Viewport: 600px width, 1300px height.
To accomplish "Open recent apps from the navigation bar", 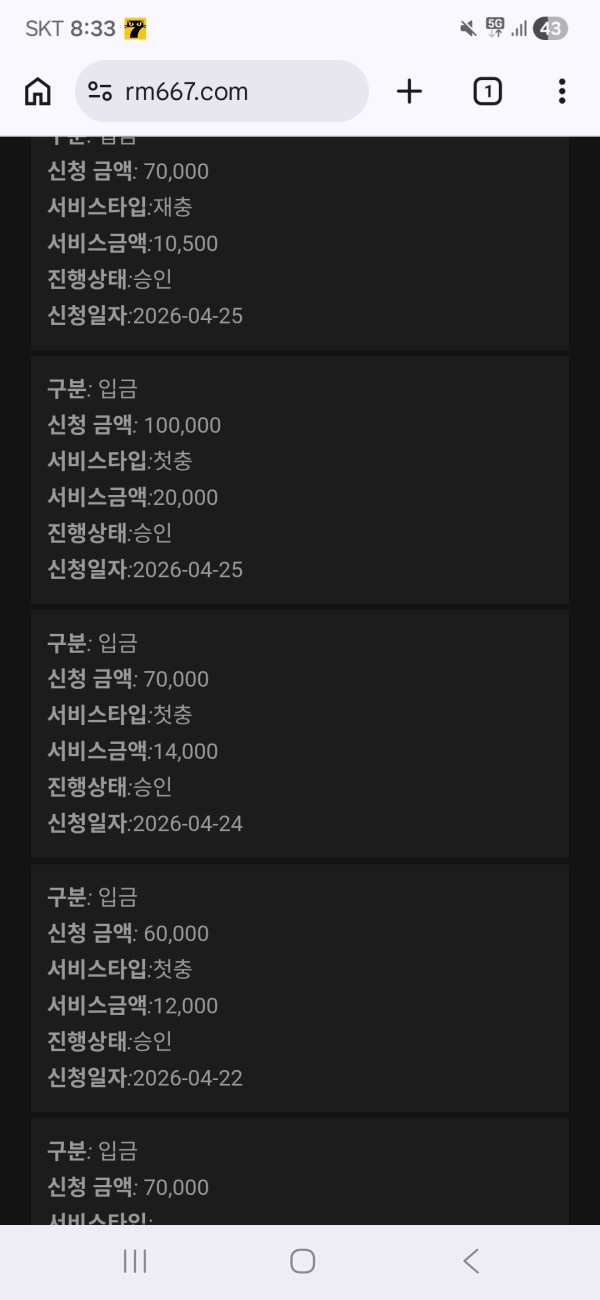I will point(135,1261).
